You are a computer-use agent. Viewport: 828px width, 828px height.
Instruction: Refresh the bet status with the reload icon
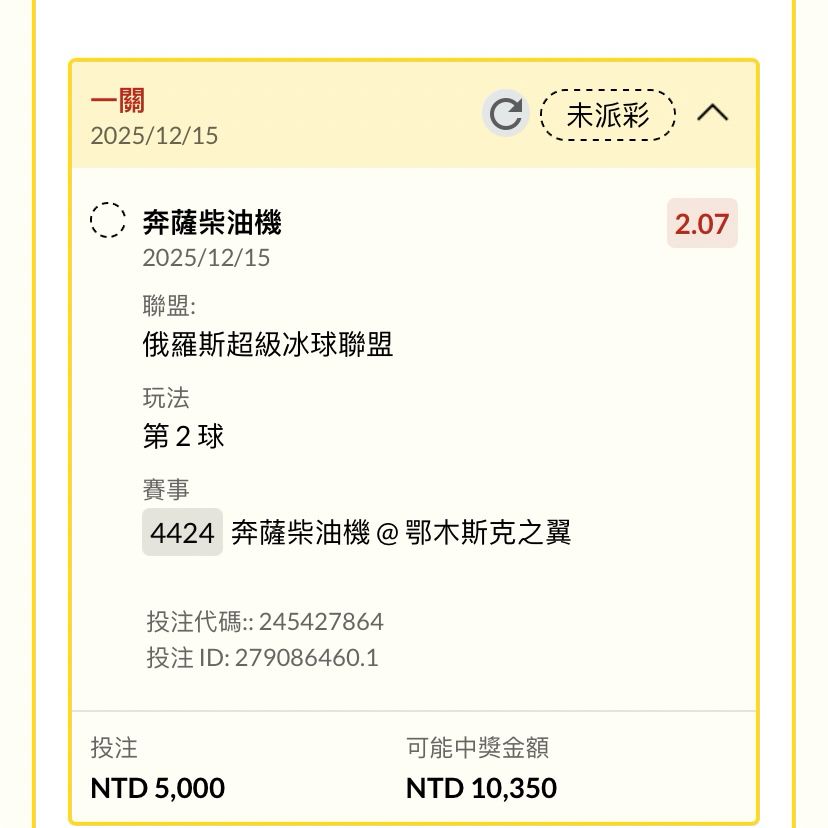(506, 115)
